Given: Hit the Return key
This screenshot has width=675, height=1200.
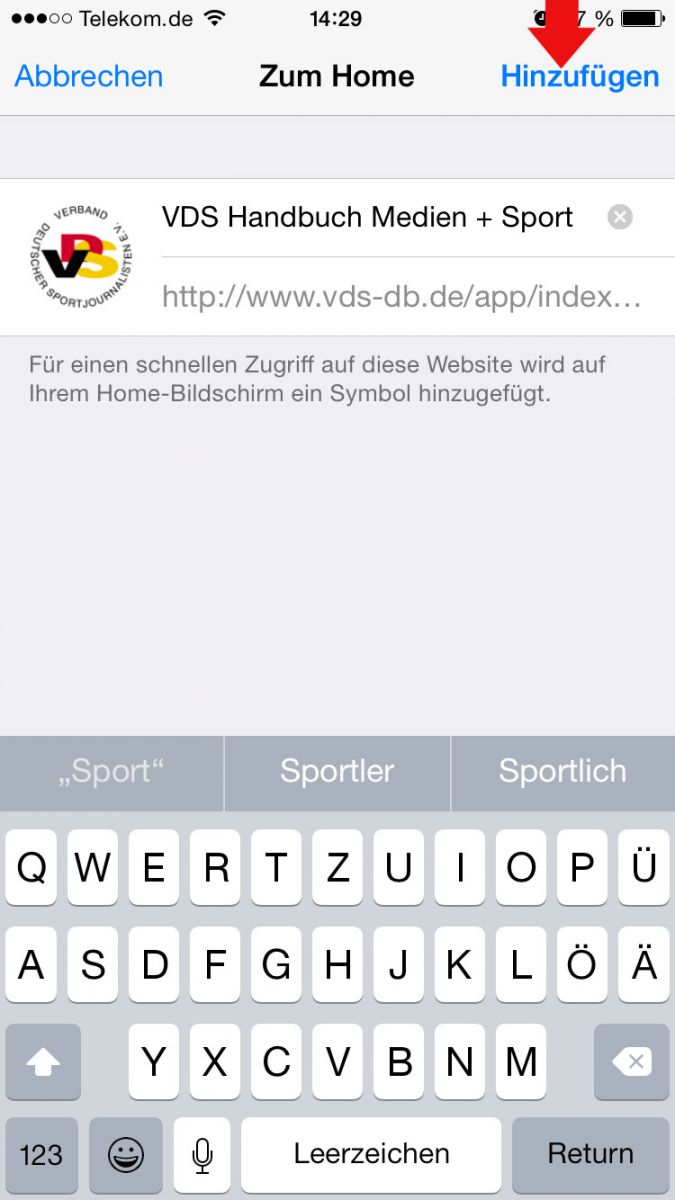Looking at the screenshot, I should click(x=590, y=1155).
